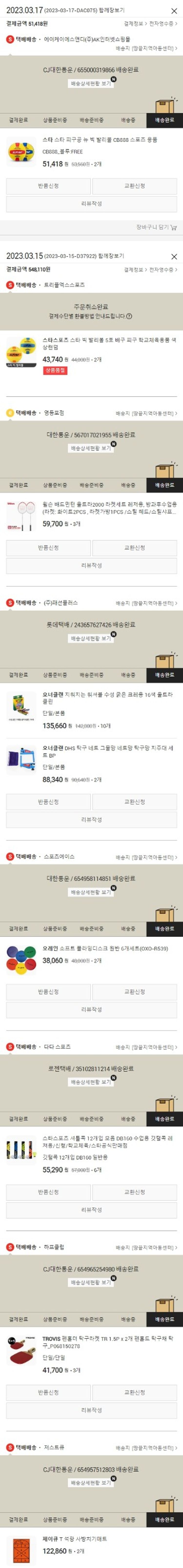Screen dimensions: 183x1568
Task: Open 결제정보 for the 2023.03.17 order
Action: (134, 23)
